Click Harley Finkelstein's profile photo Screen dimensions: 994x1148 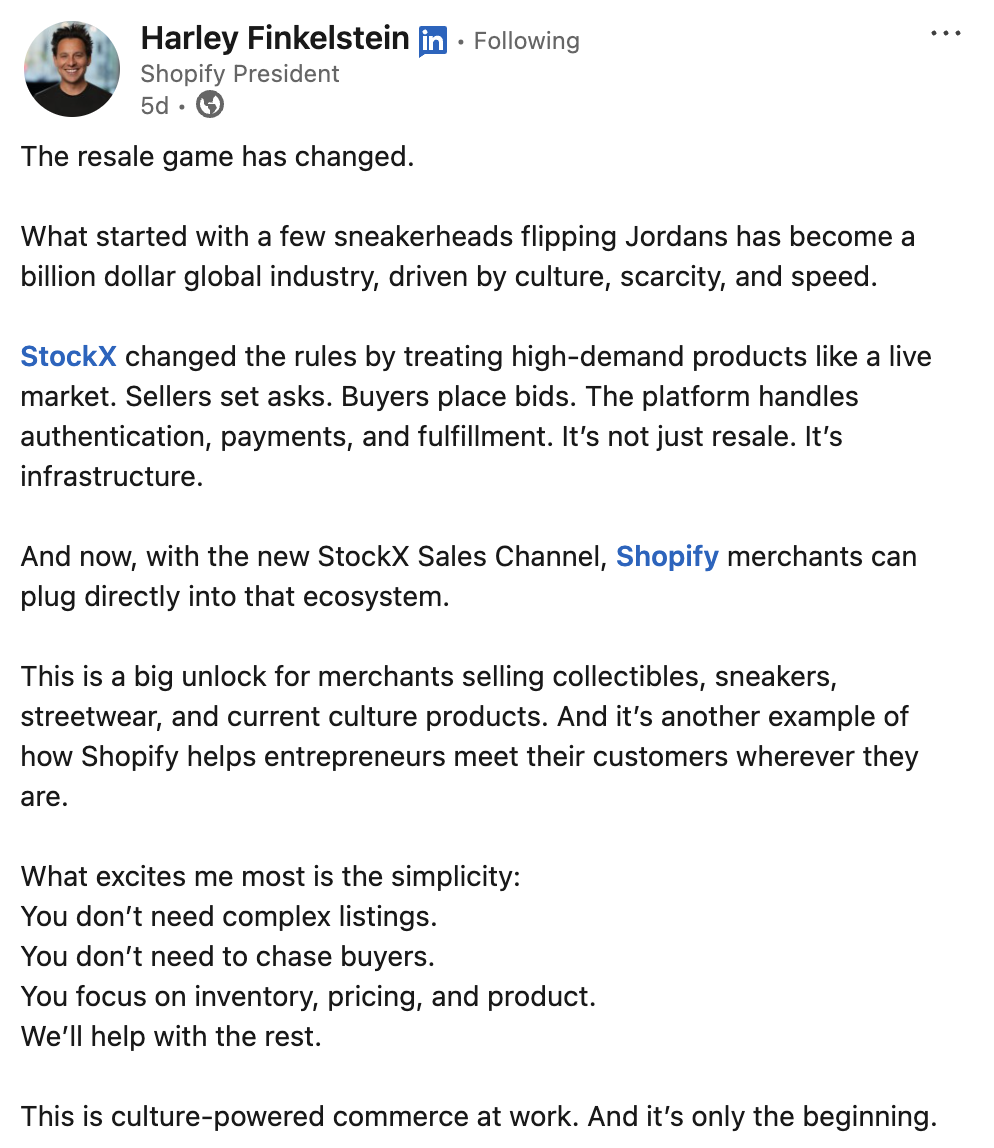(x=71, y=68)
